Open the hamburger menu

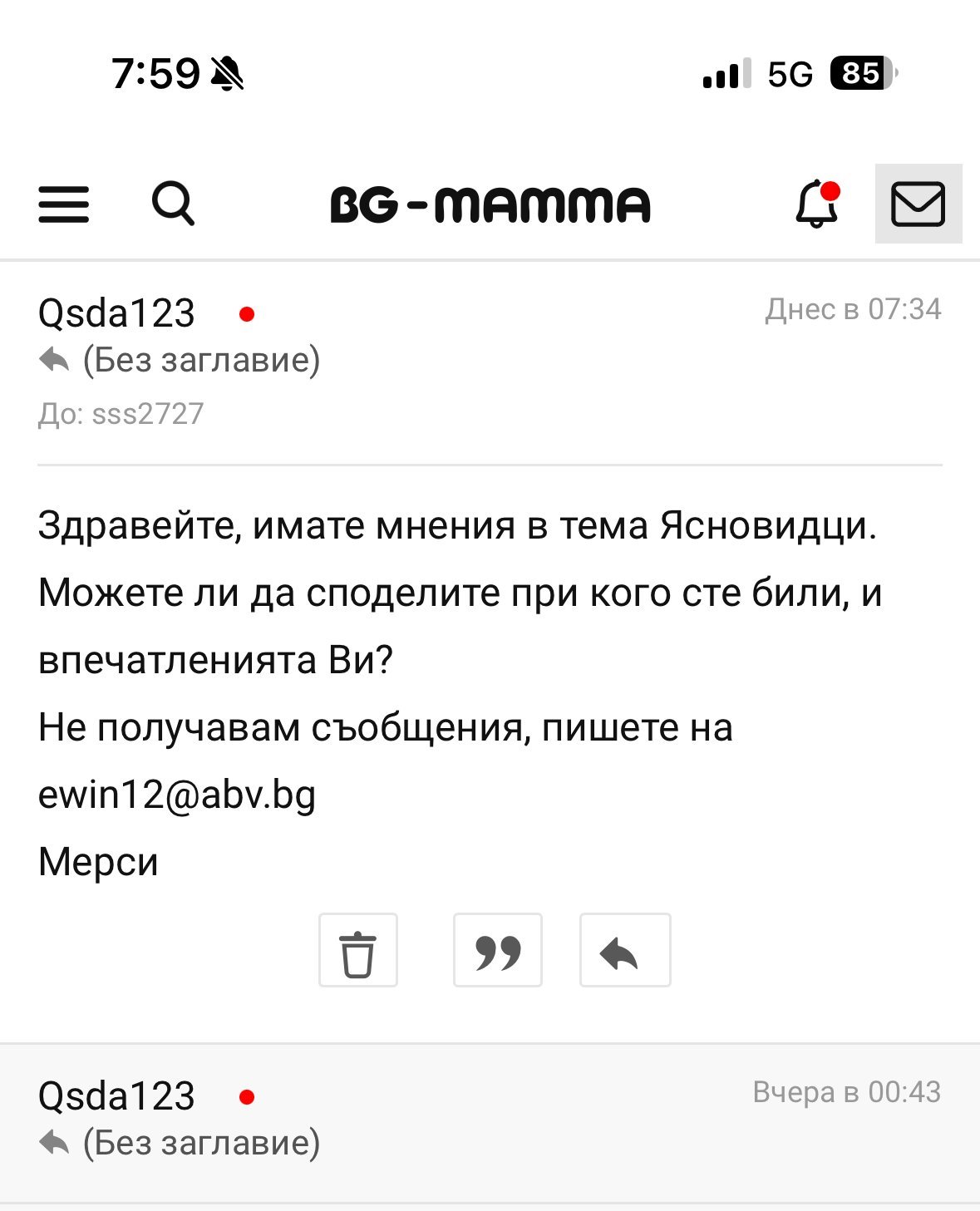click(x=64, y=204)
